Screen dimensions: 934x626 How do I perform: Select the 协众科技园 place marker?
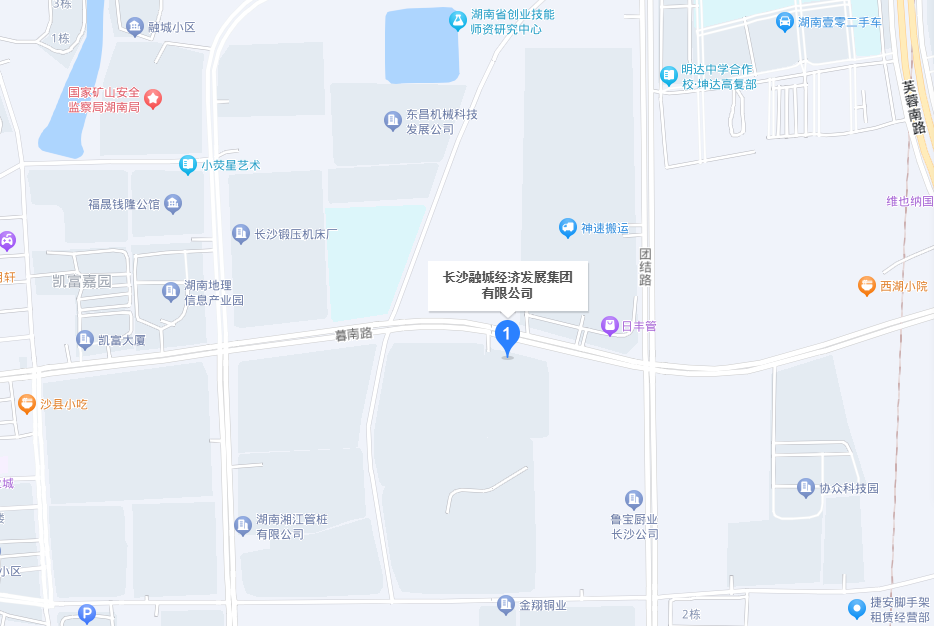pyautogui.click(x=806, y=488)
